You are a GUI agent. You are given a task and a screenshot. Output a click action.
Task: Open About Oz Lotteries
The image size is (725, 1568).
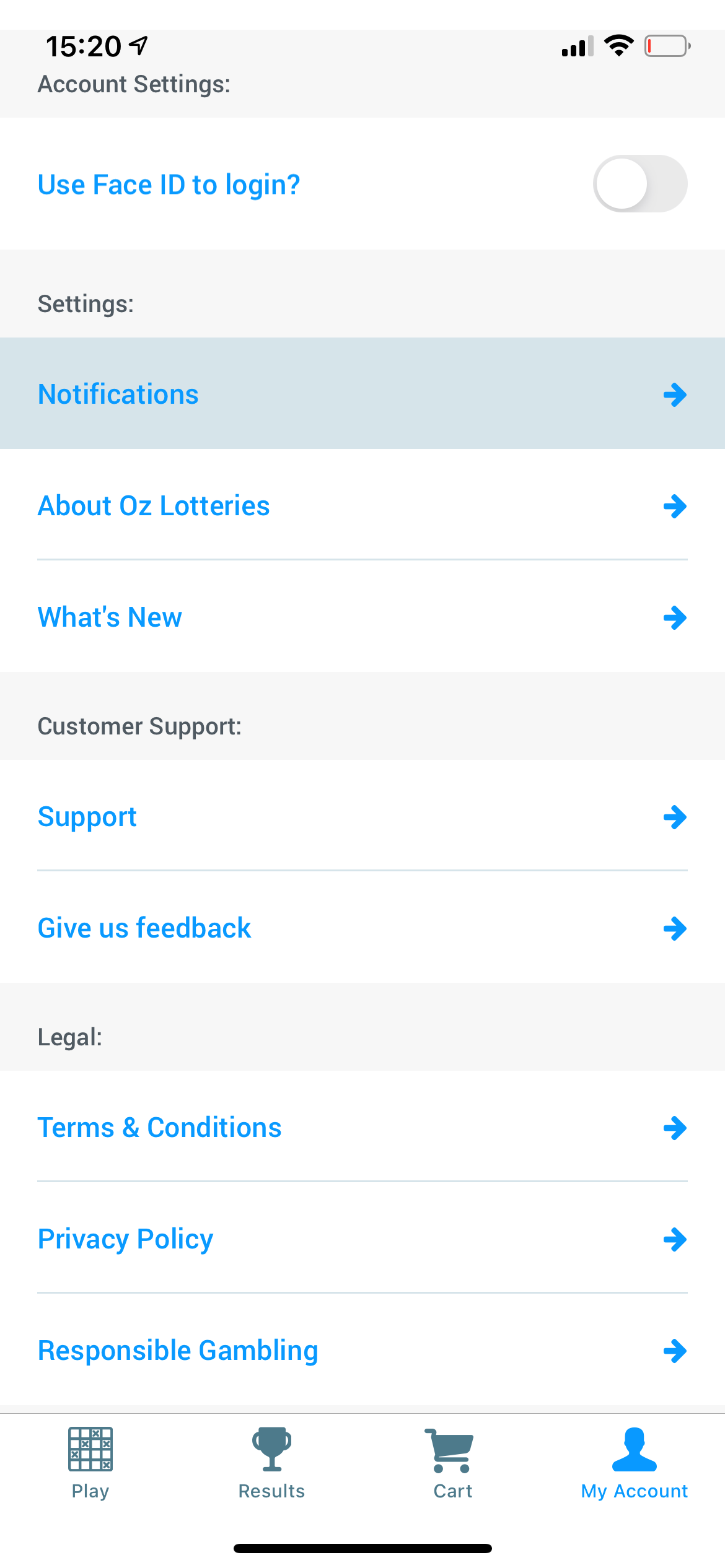(362, 505)
